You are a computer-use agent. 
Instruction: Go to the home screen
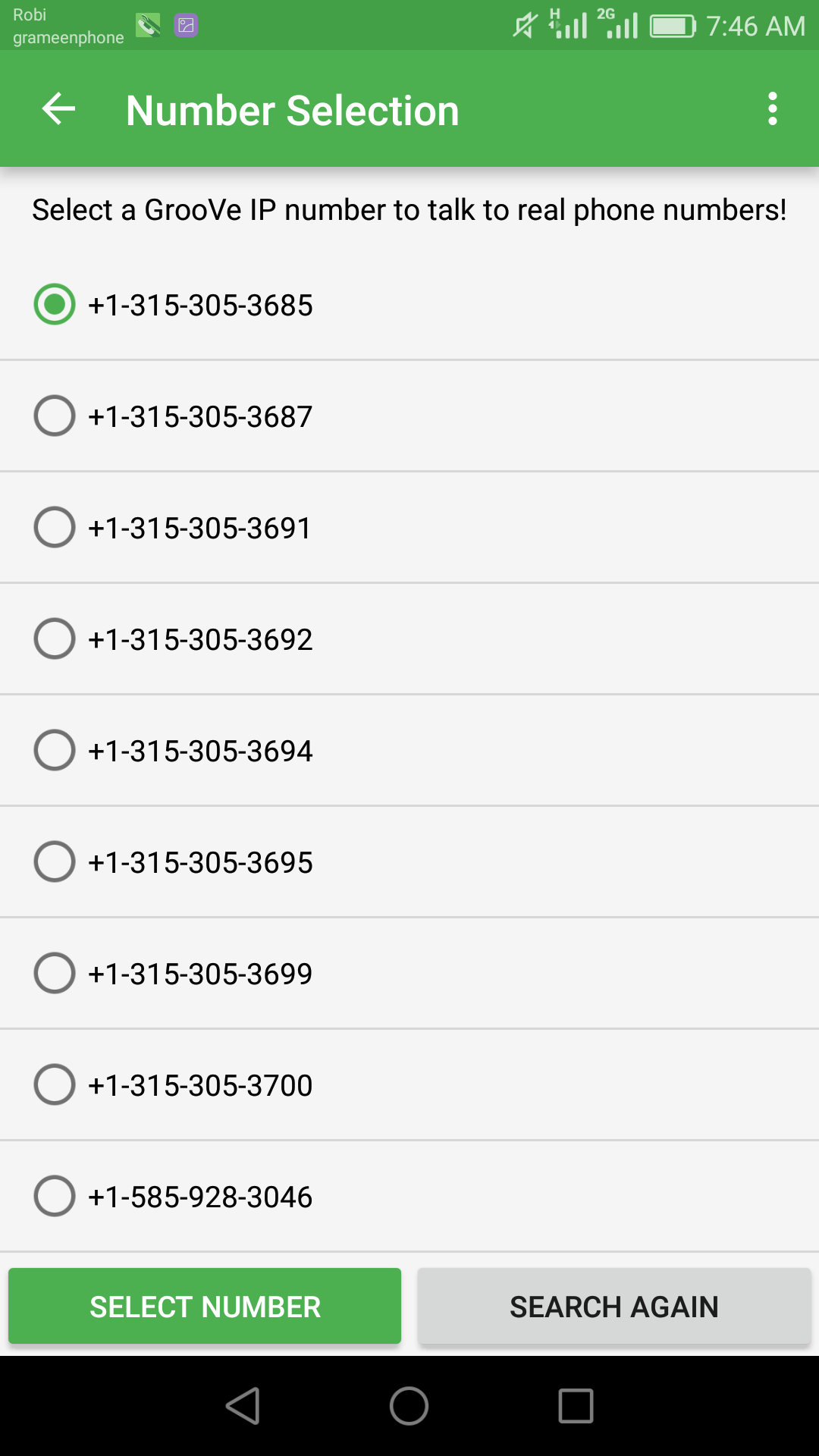409,1406
